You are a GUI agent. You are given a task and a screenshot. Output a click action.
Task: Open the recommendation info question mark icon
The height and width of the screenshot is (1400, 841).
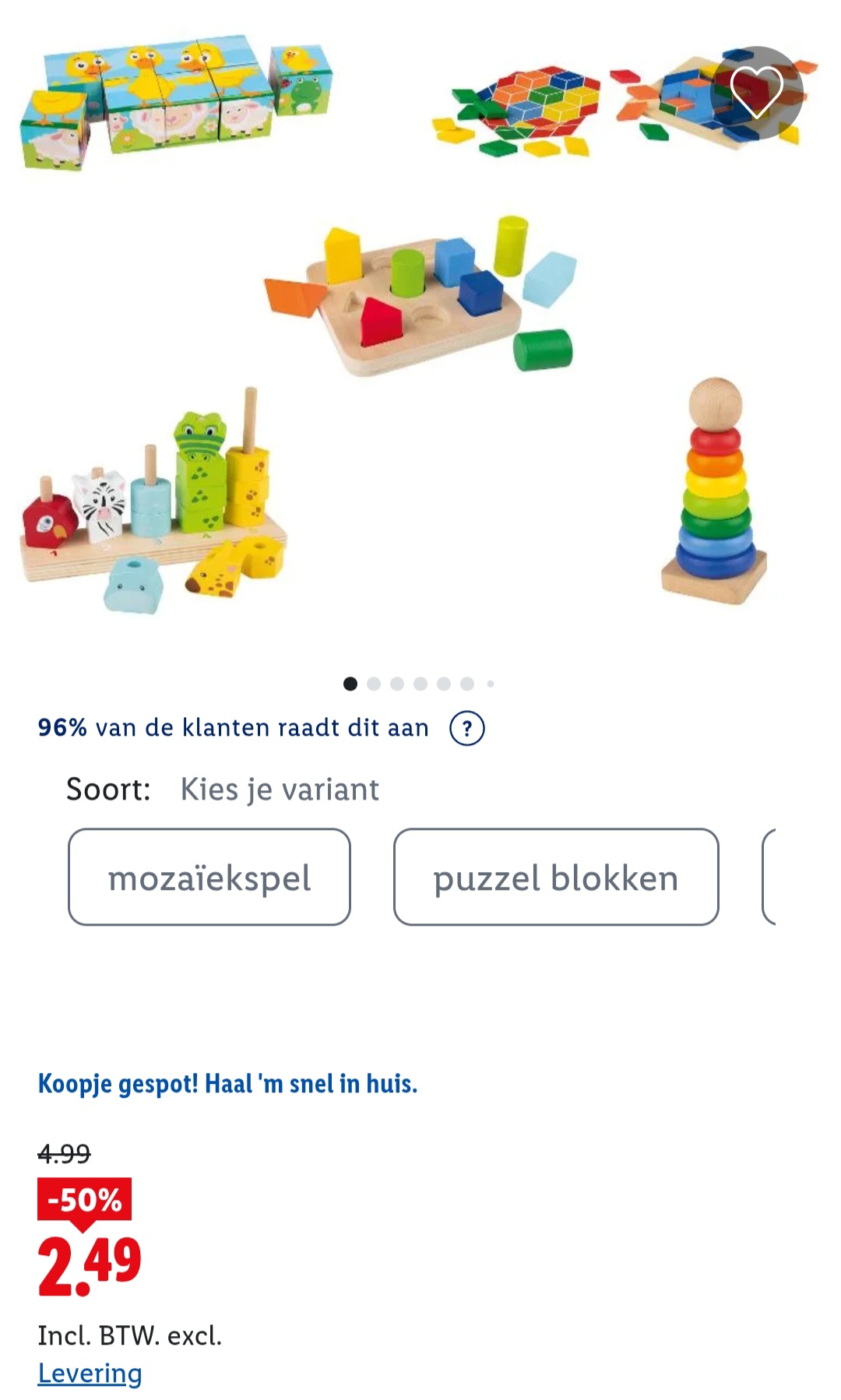[x=466, y=727]
